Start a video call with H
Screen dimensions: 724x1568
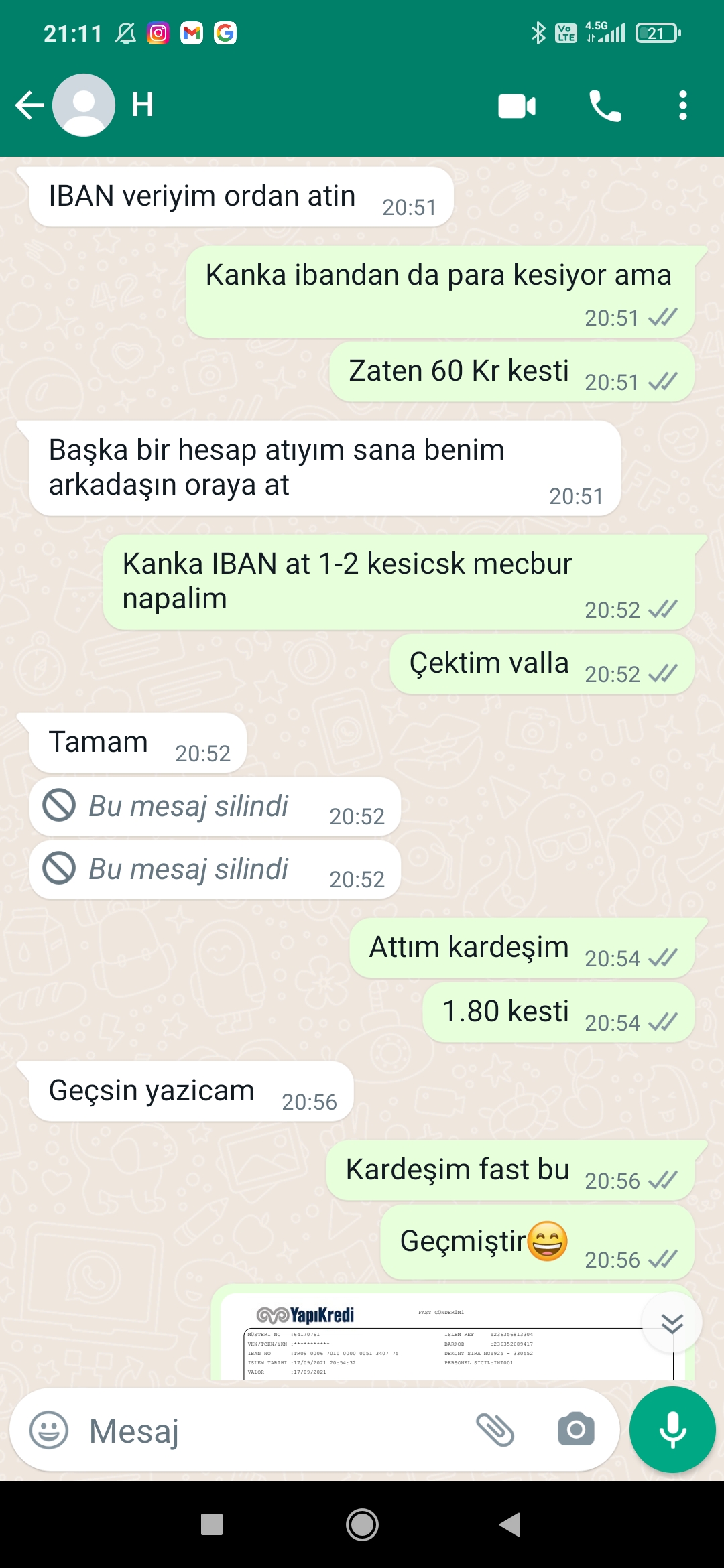point(517,106)
